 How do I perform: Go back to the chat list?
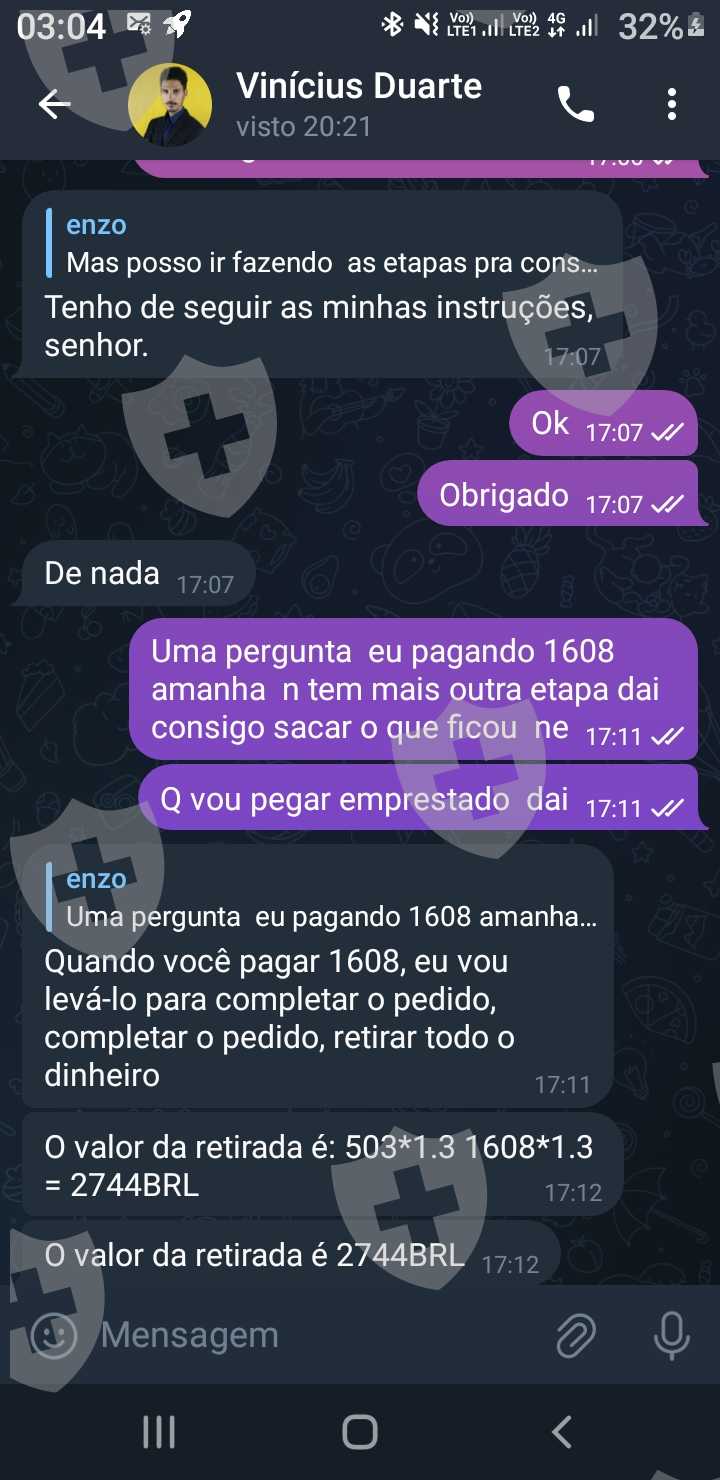[x=54, y=104]
